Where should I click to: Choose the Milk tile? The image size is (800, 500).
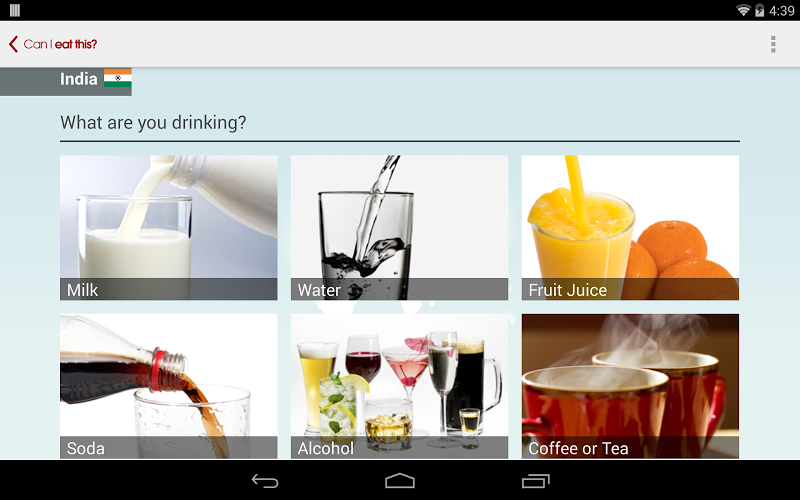[168, 227]
